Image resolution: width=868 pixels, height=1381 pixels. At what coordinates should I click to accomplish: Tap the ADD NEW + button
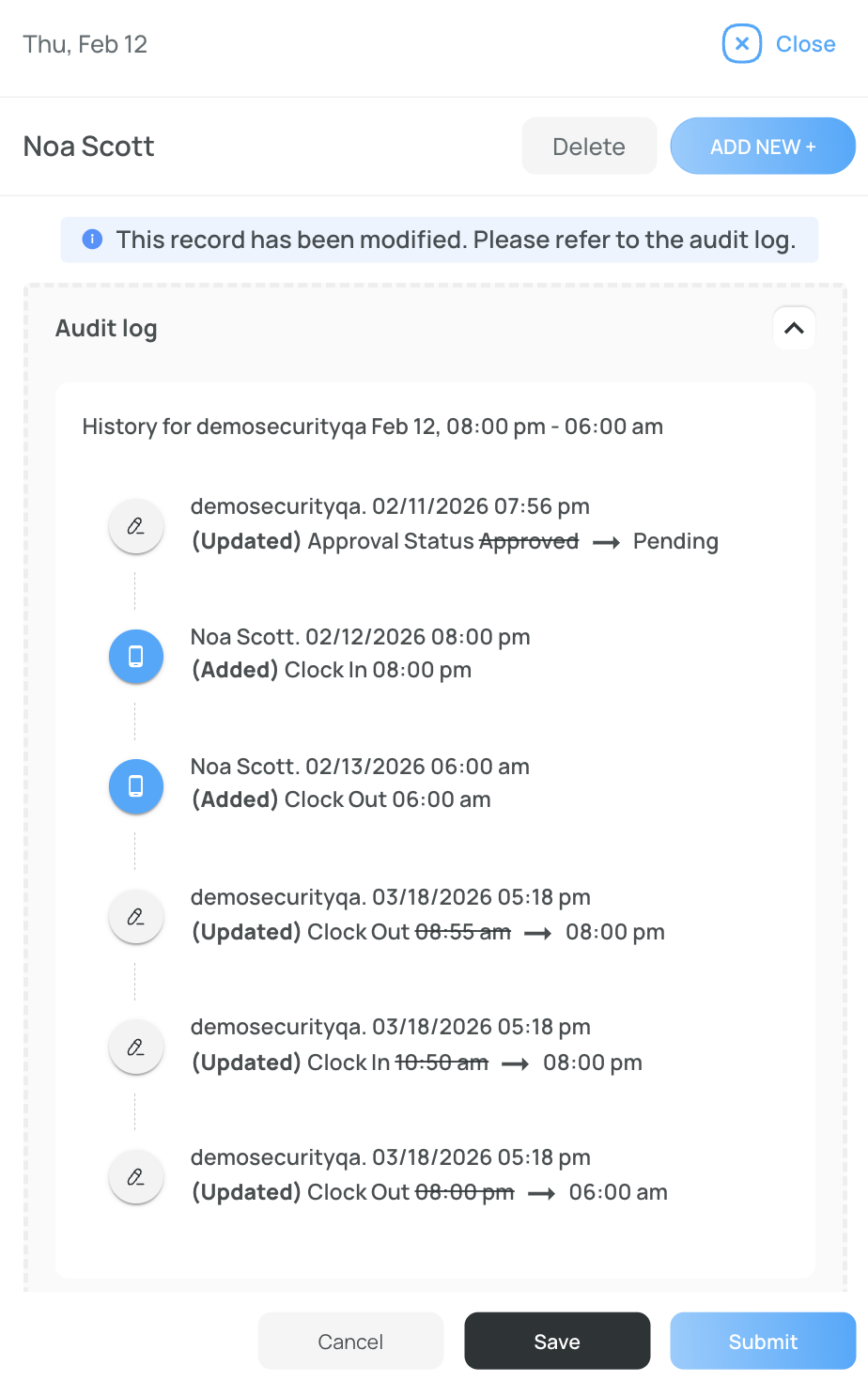(762, 147)
